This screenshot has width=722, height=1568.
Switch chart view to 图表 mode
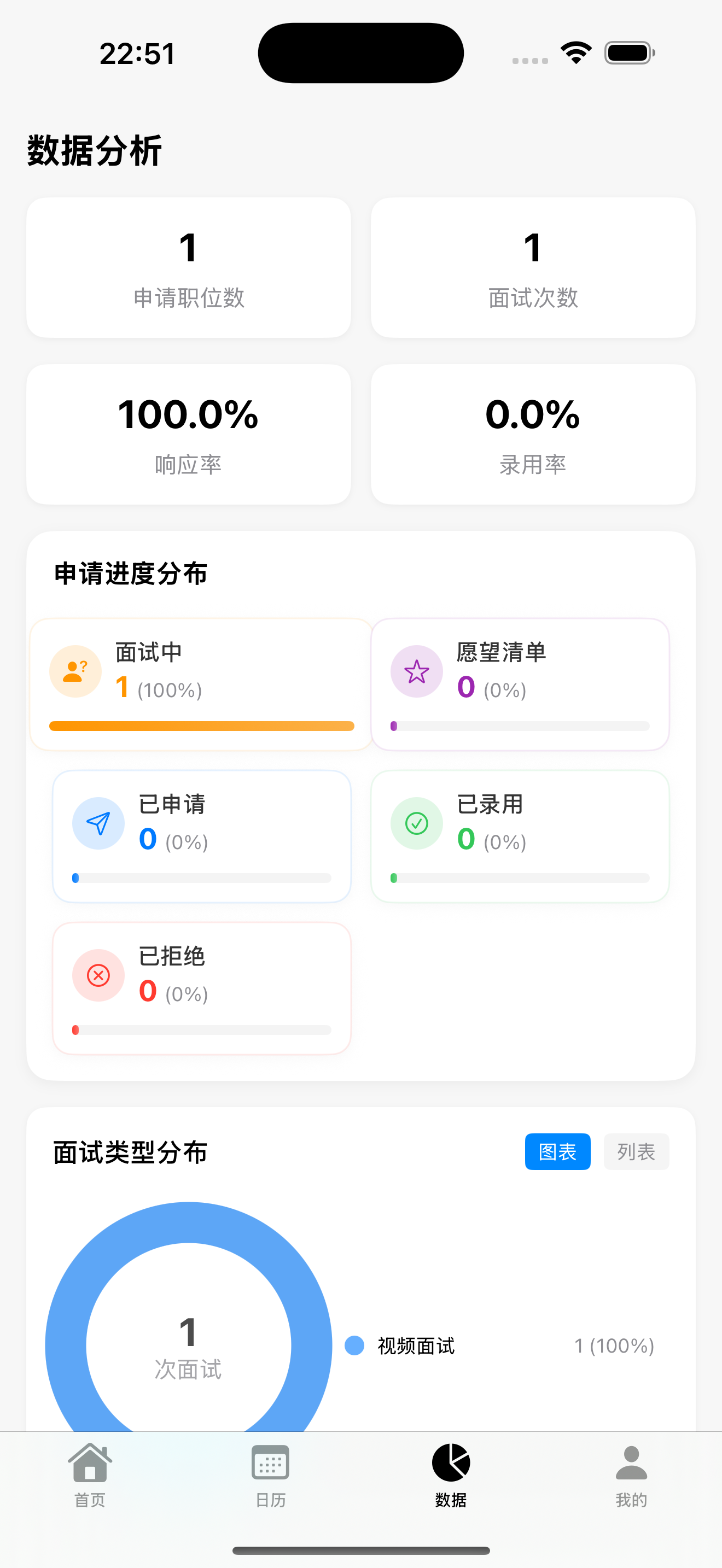[557, 1151]
